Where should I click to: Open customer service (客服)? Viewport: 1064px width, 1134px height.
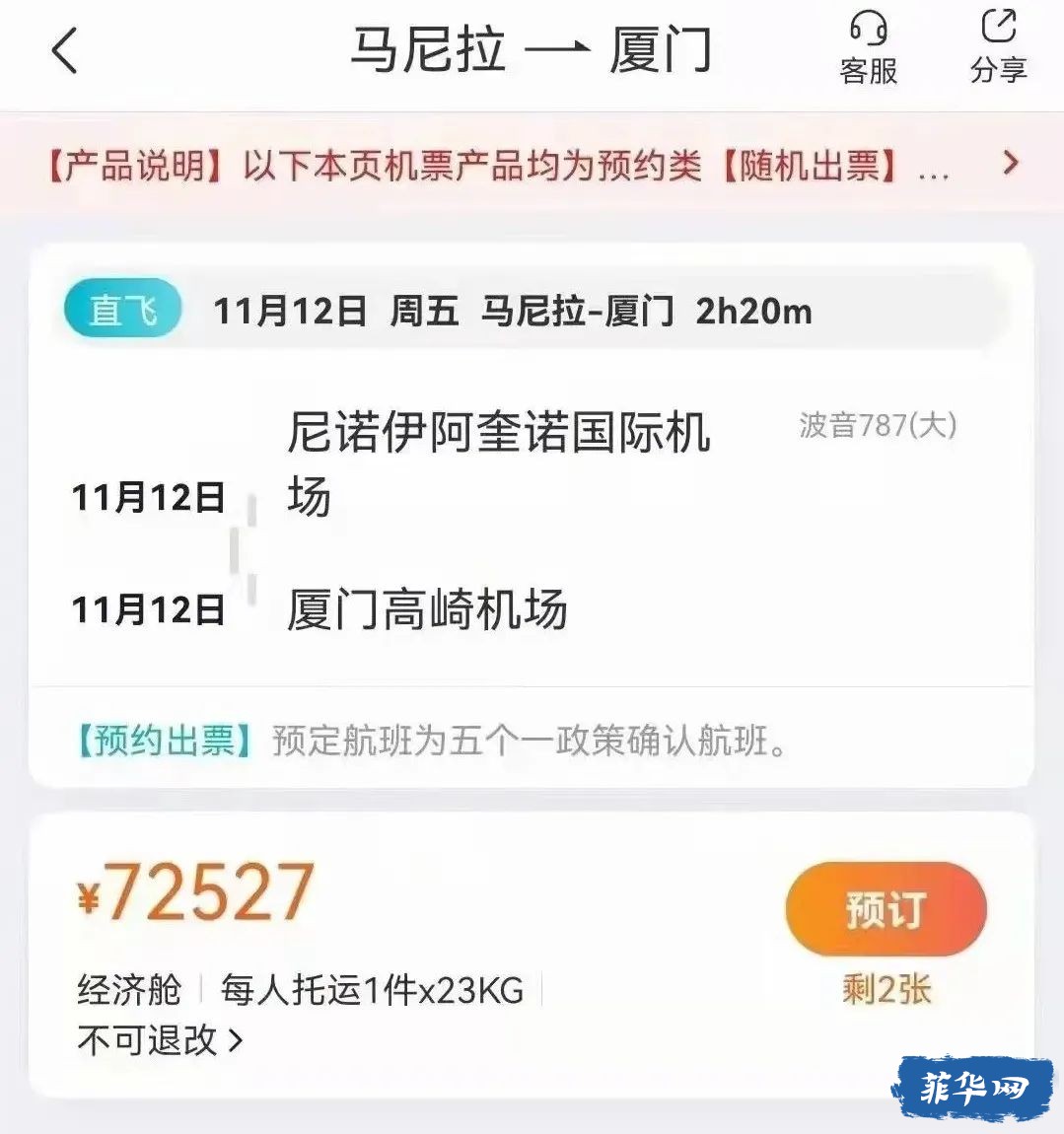(868, 49)
